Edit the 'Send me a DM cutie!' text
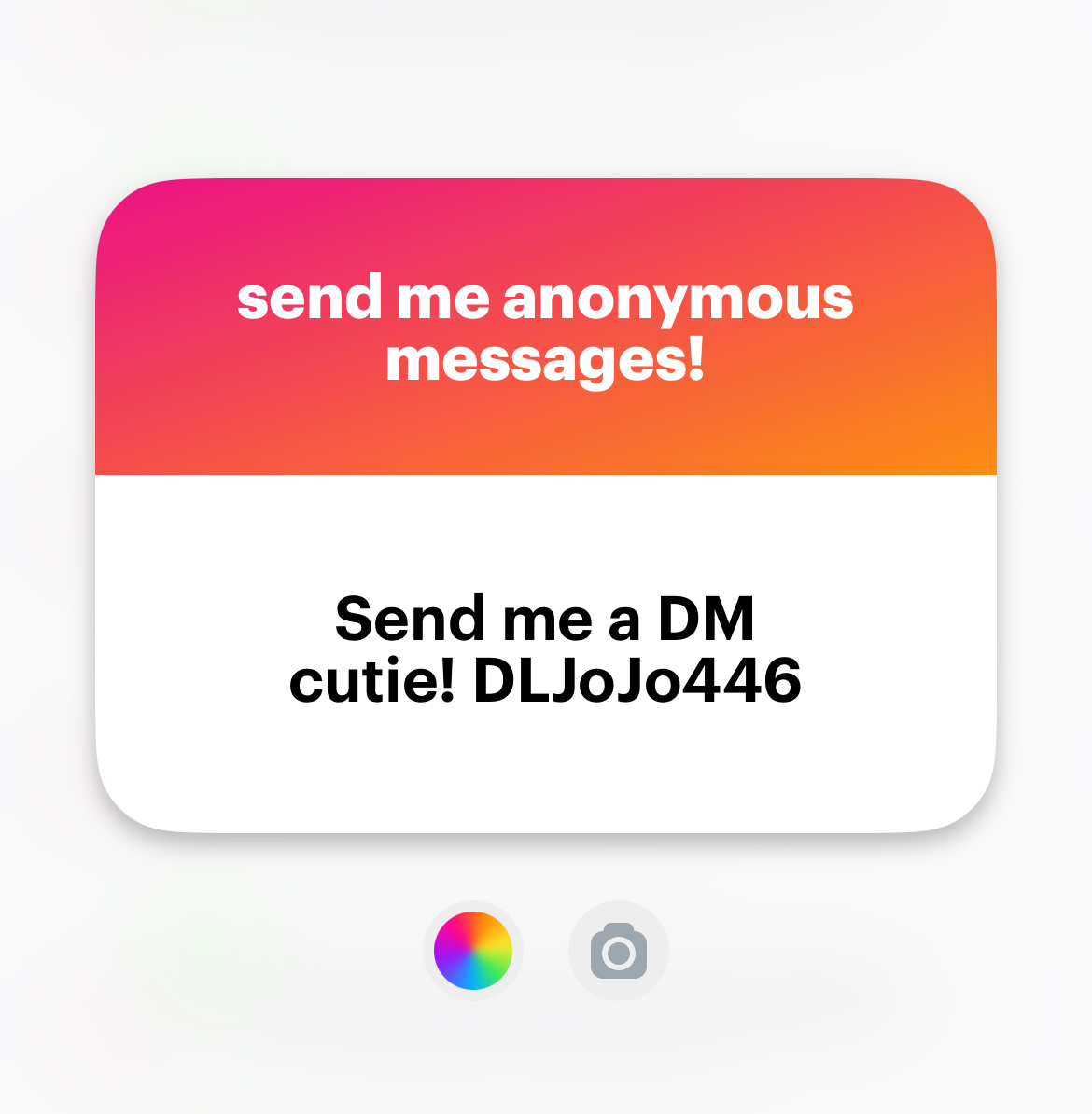This screenshot has width=1092, height=1114. pos(545,649)
